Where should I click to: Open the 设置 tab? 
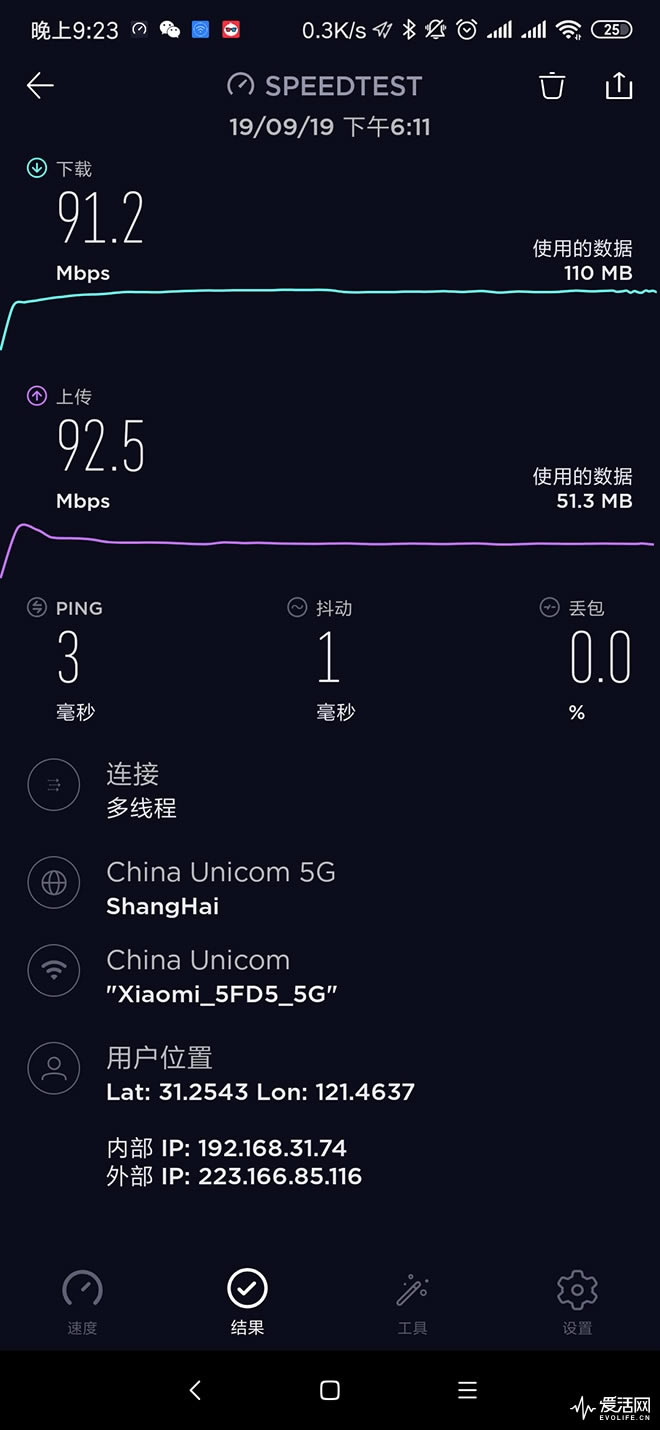point(577,1301)
